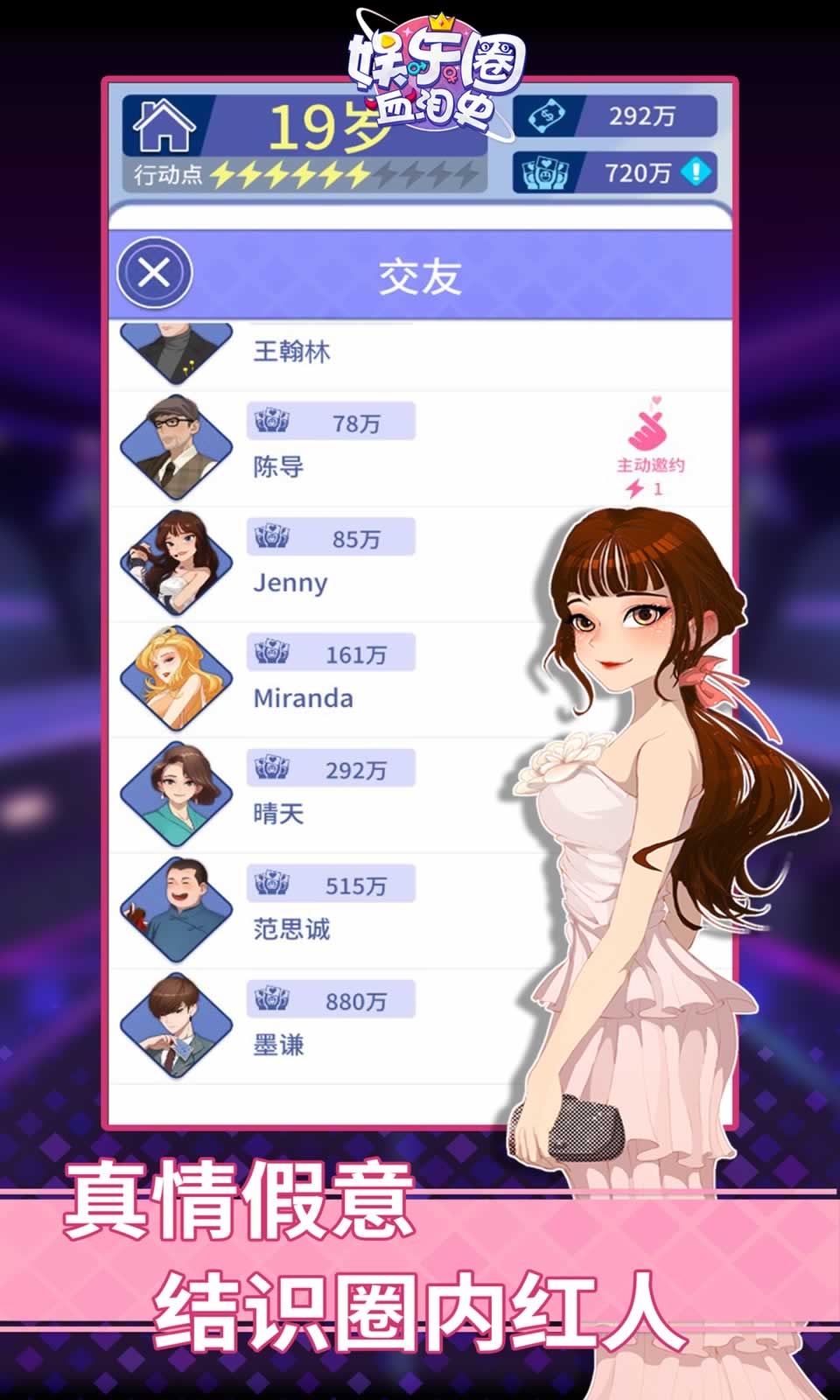Tap the pink finger-heart 主动邀约 icon

coord(649,429)
